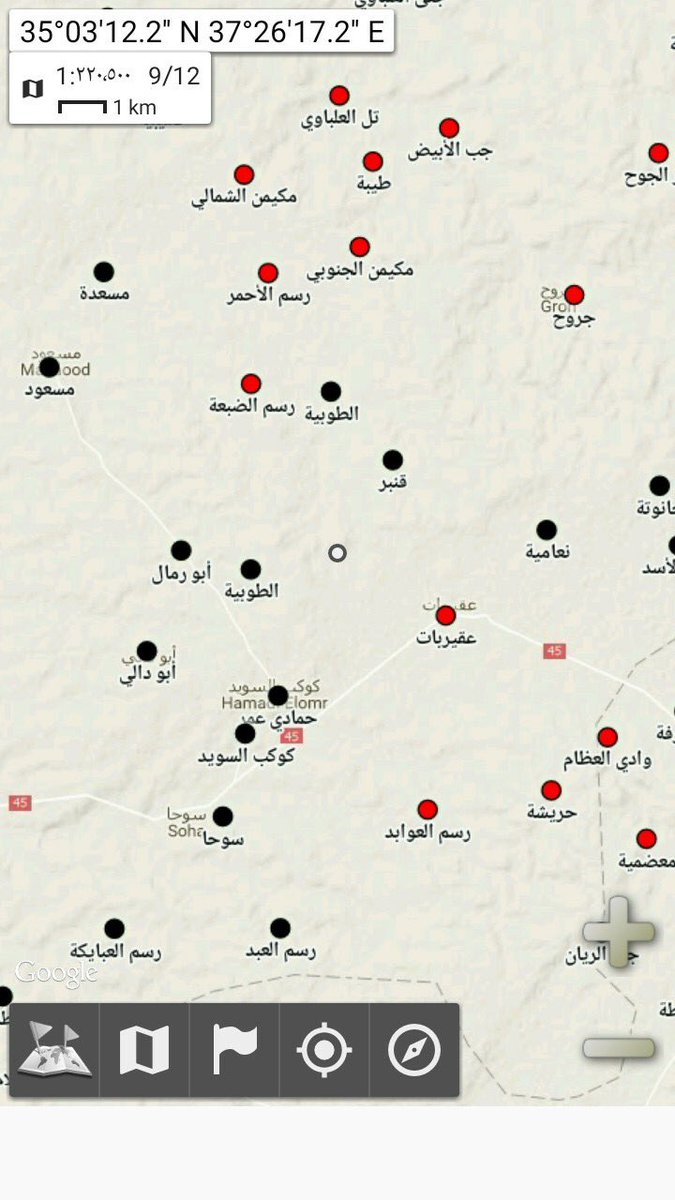This screenshot has height=1200, width=675.
Task: Tap the compass icon in toolbar
Action: coord(414,1050)
